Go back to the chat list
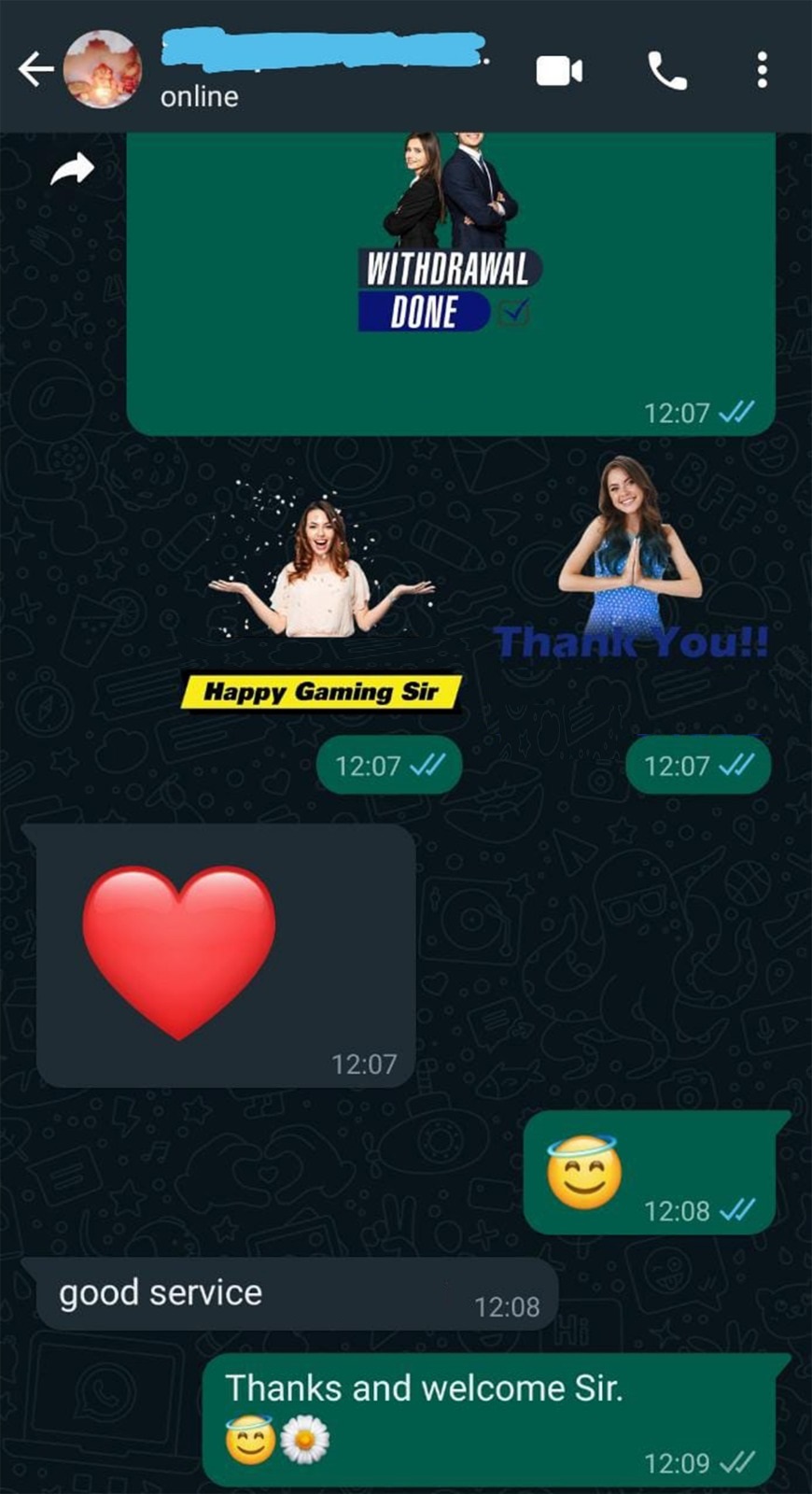Image resolution: width=812 pixels, height=1494 pixels. (x=35, y=69)
